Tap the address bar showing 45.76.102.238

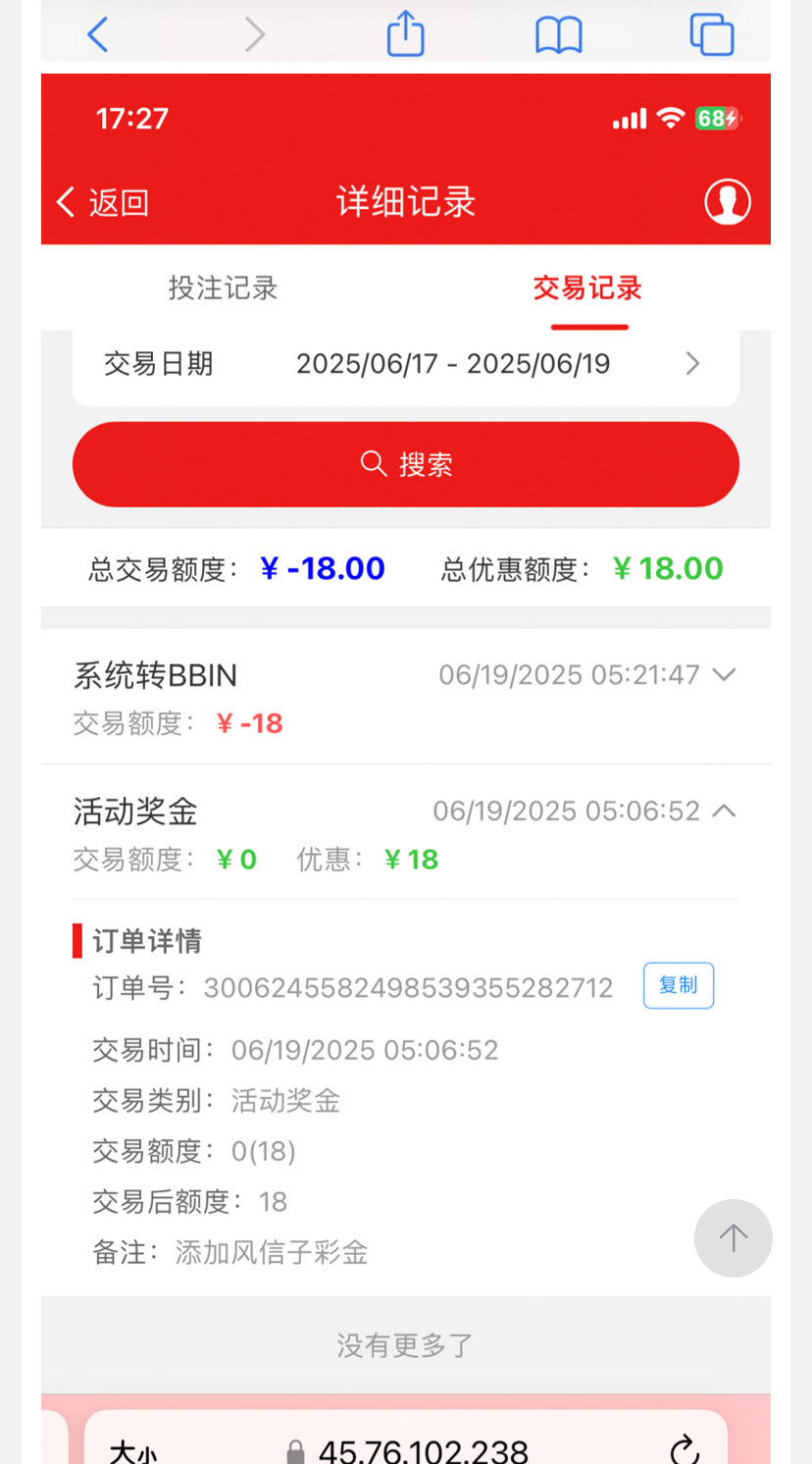point(422,1449)
